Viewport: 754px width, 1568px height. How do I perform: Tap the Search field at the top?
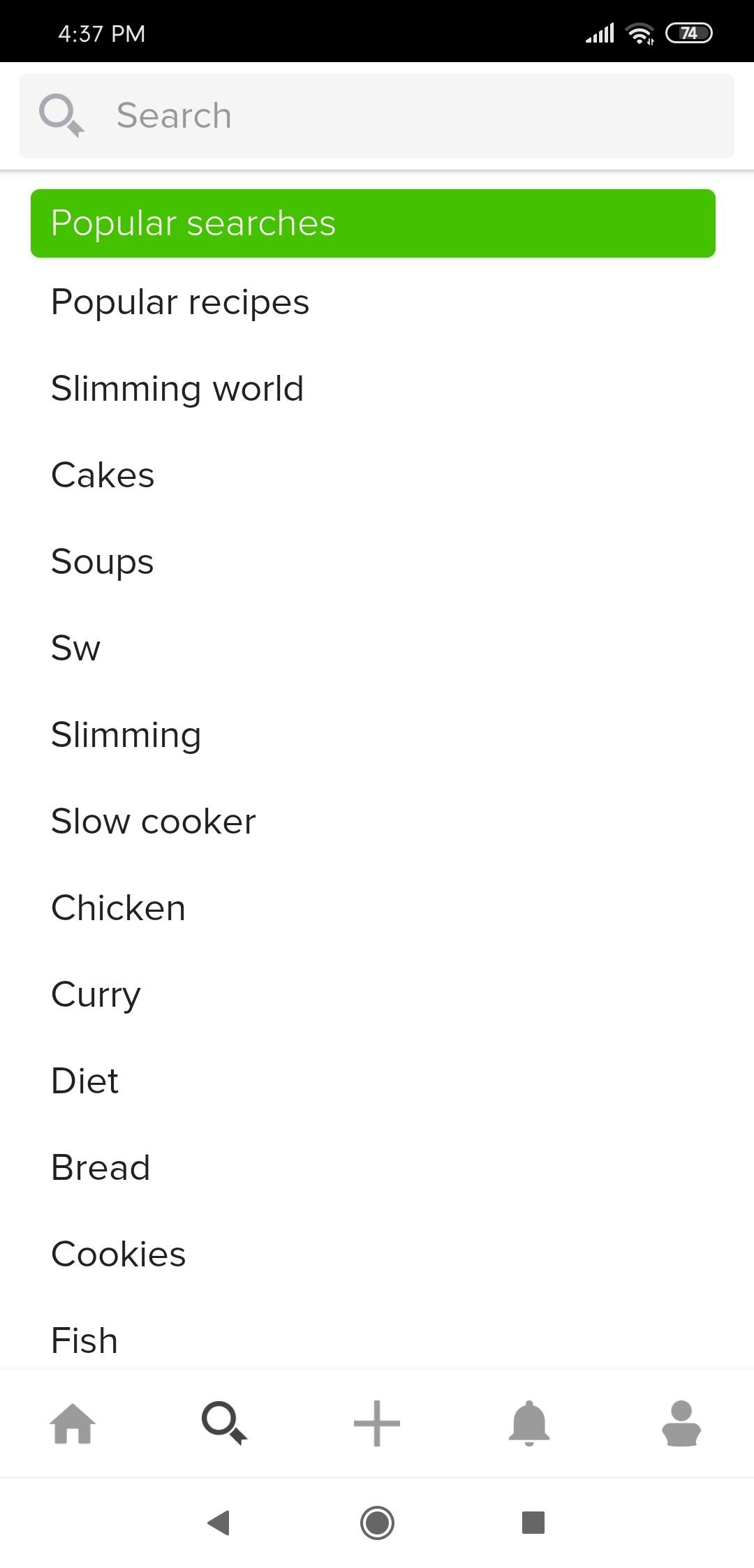tap(377, 116)
